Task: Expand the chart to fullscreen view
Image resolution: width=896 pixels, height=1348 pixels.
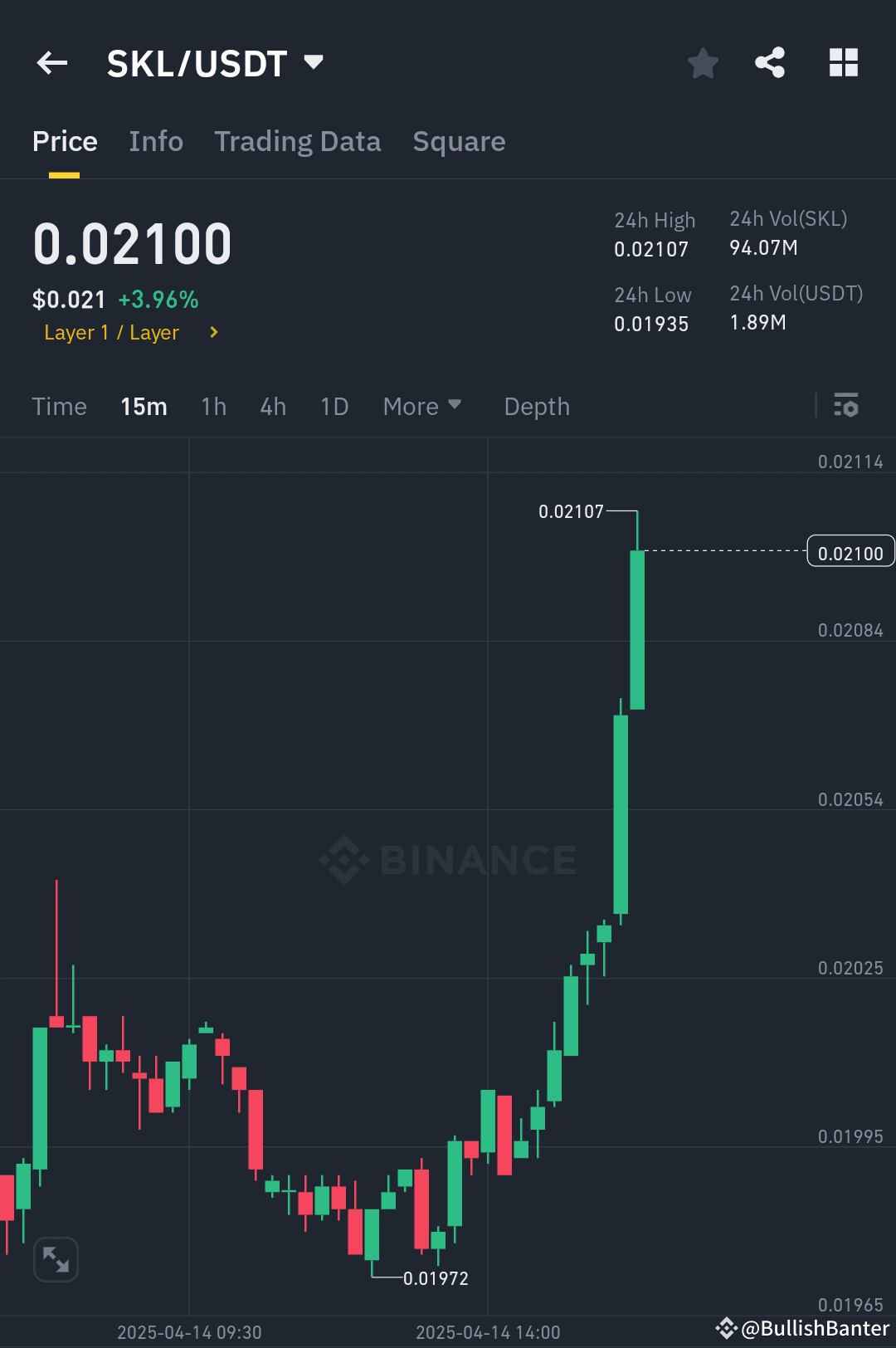Action: pyautogui.click(x=55, y=1258)
